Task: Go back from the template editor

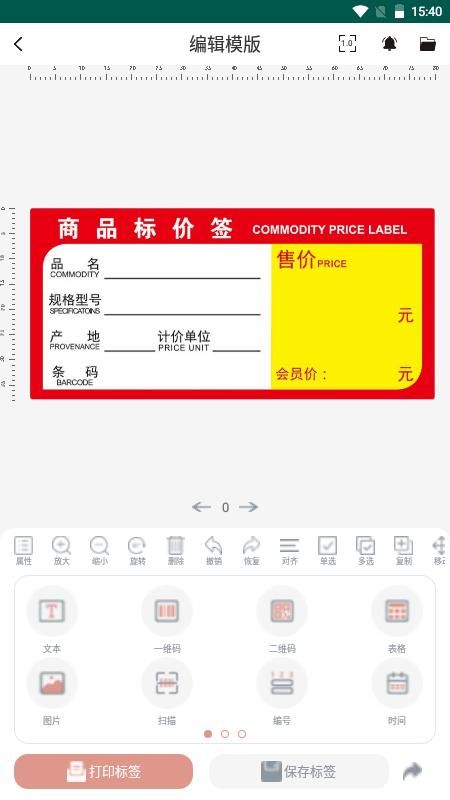Action: tap(18, 44)
